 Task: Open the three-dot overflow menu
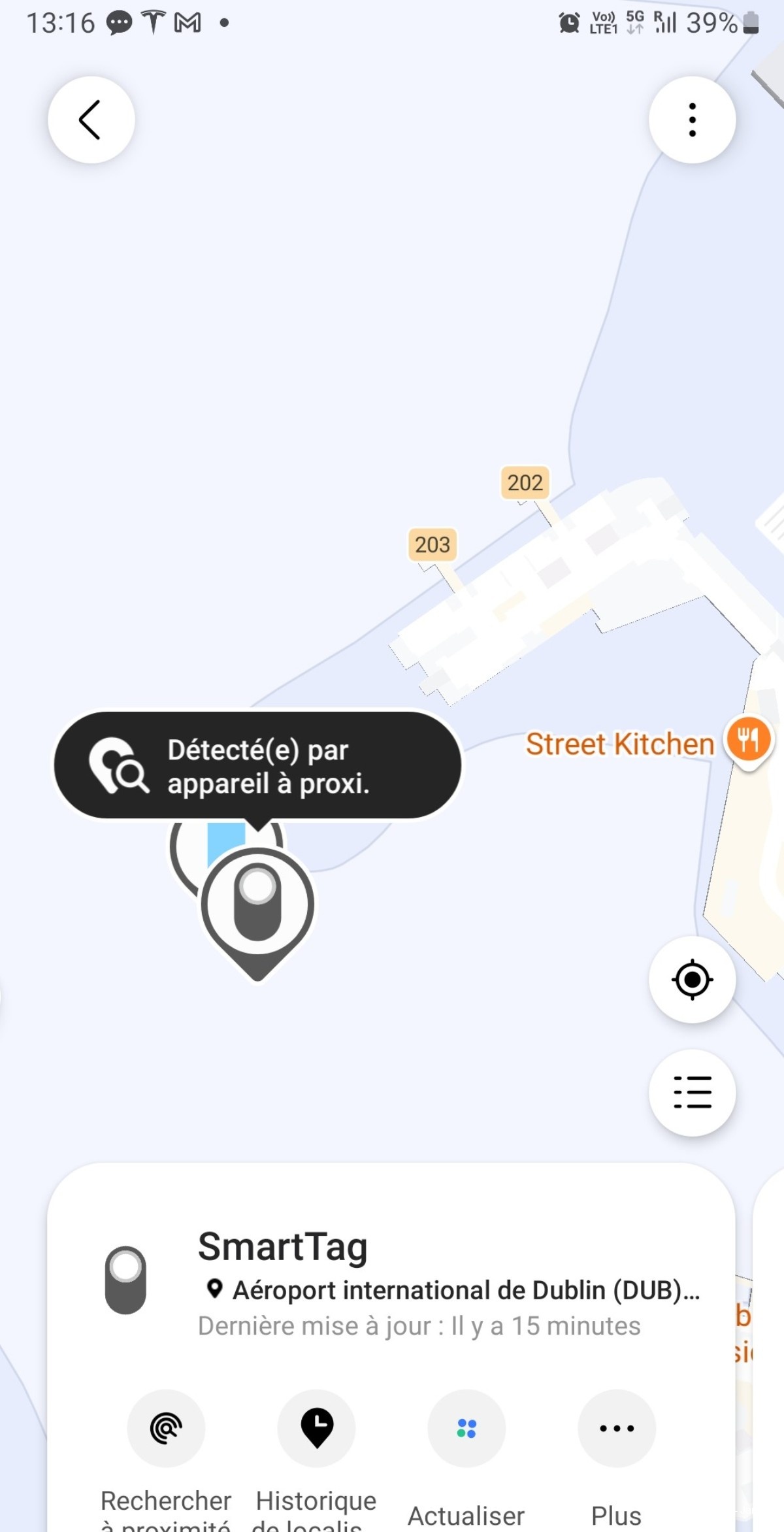(692, 120)
